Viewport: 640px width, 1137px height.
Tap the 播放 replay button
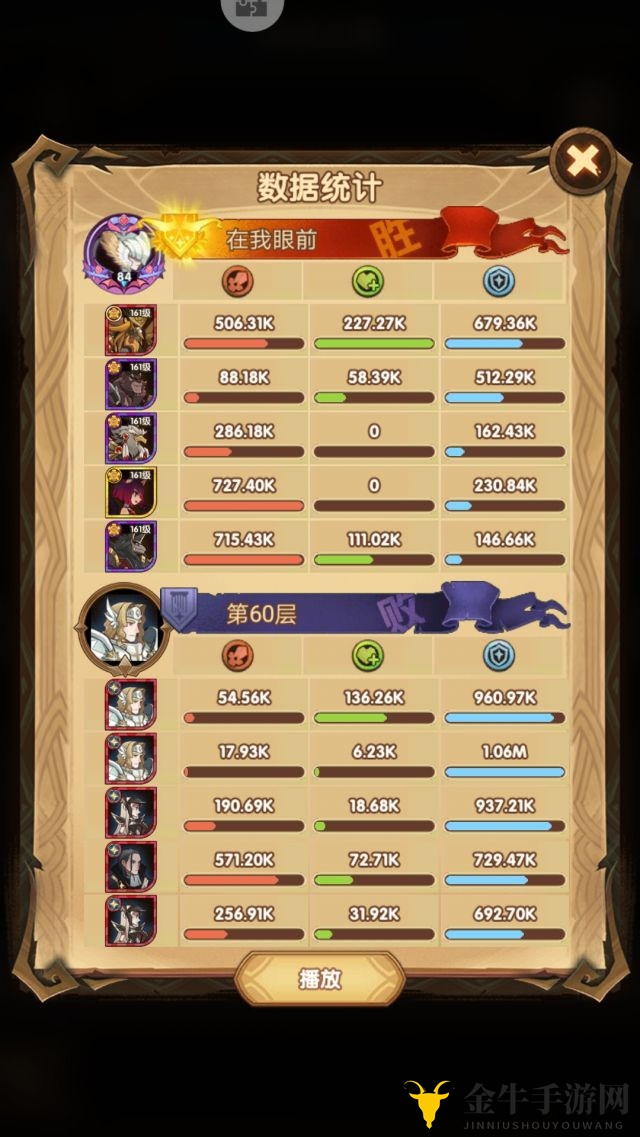(x=320, y=978)
